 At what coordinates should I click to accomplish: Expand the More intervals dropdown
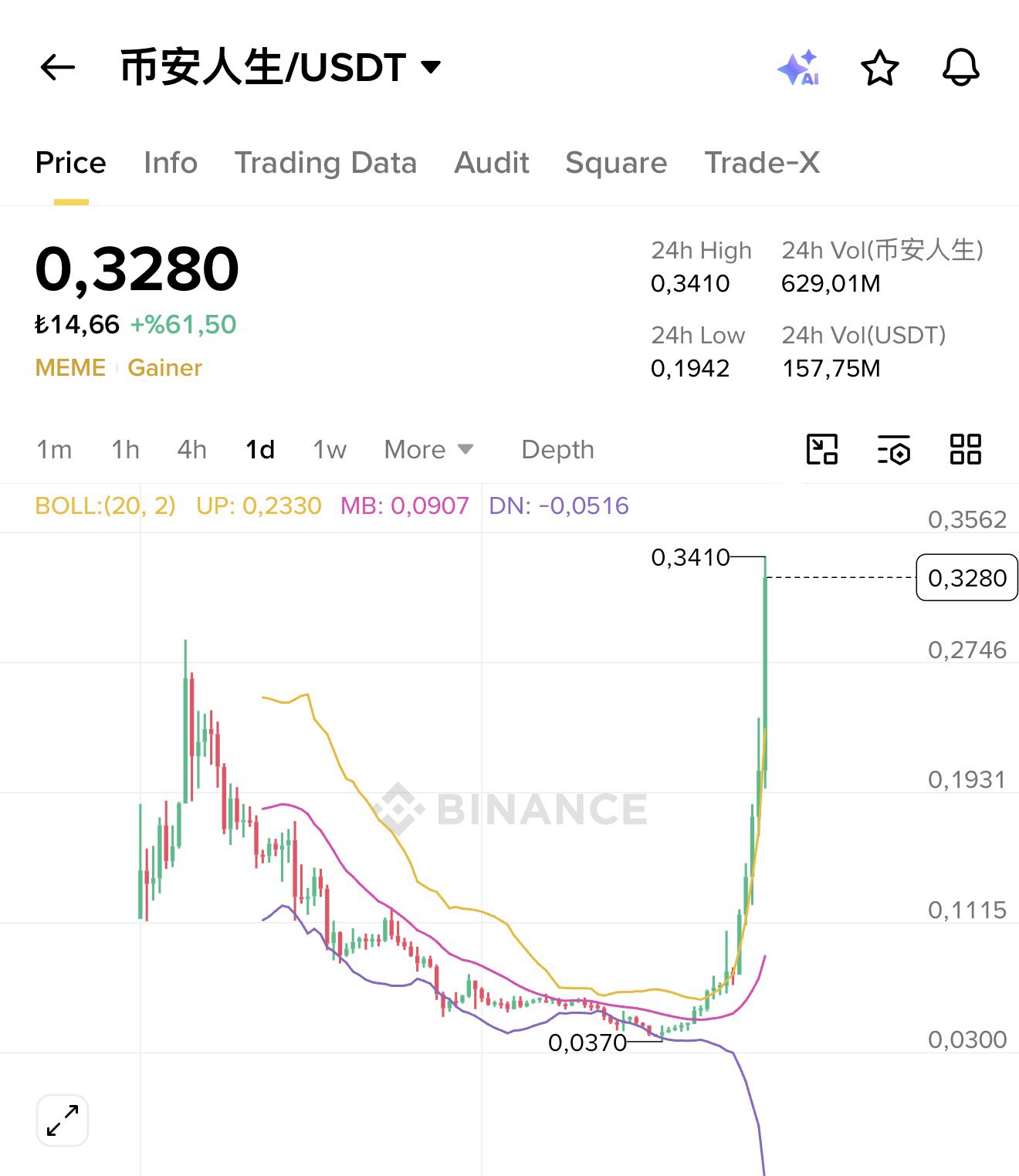click(428, 449)
